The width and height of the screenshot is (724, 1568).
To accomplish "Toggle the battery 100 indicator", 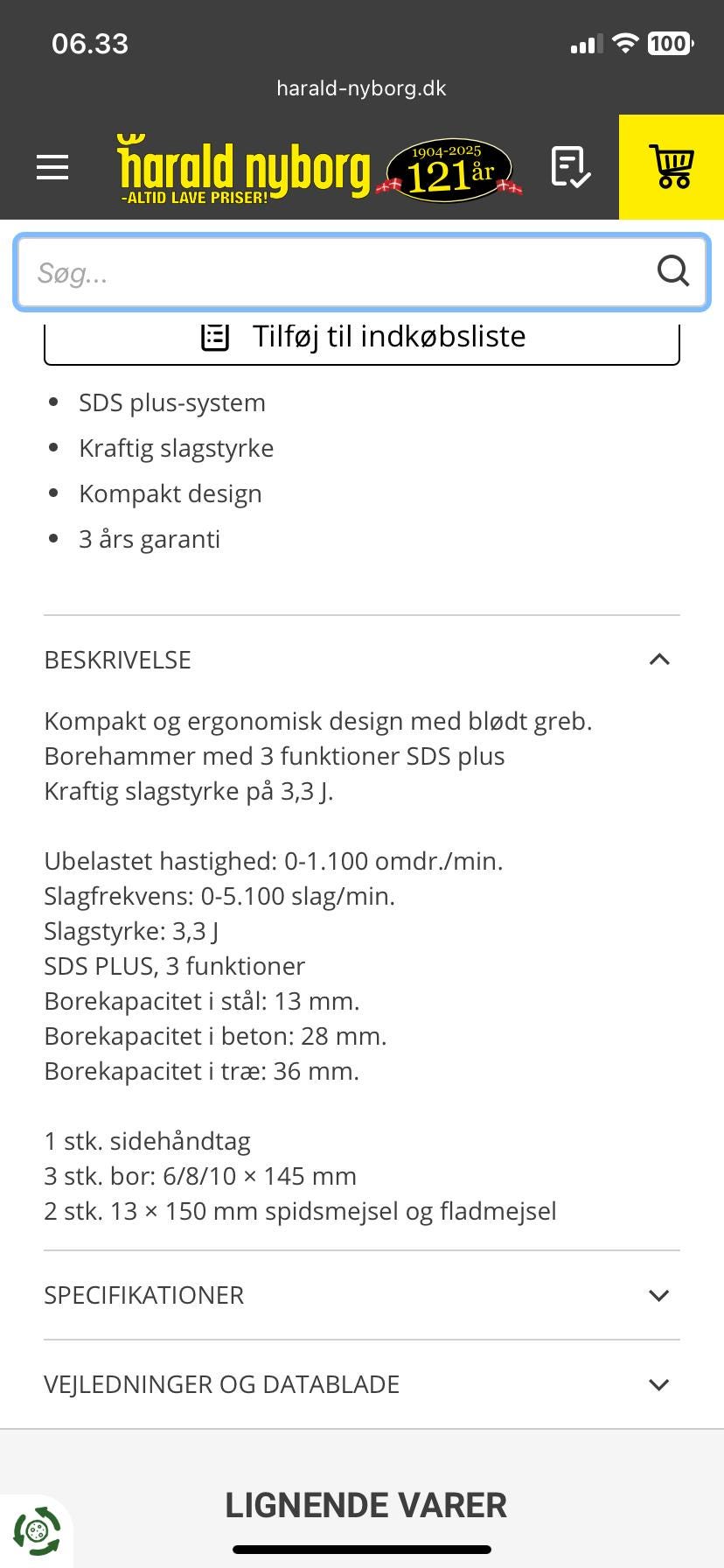I will coord(670,42).
